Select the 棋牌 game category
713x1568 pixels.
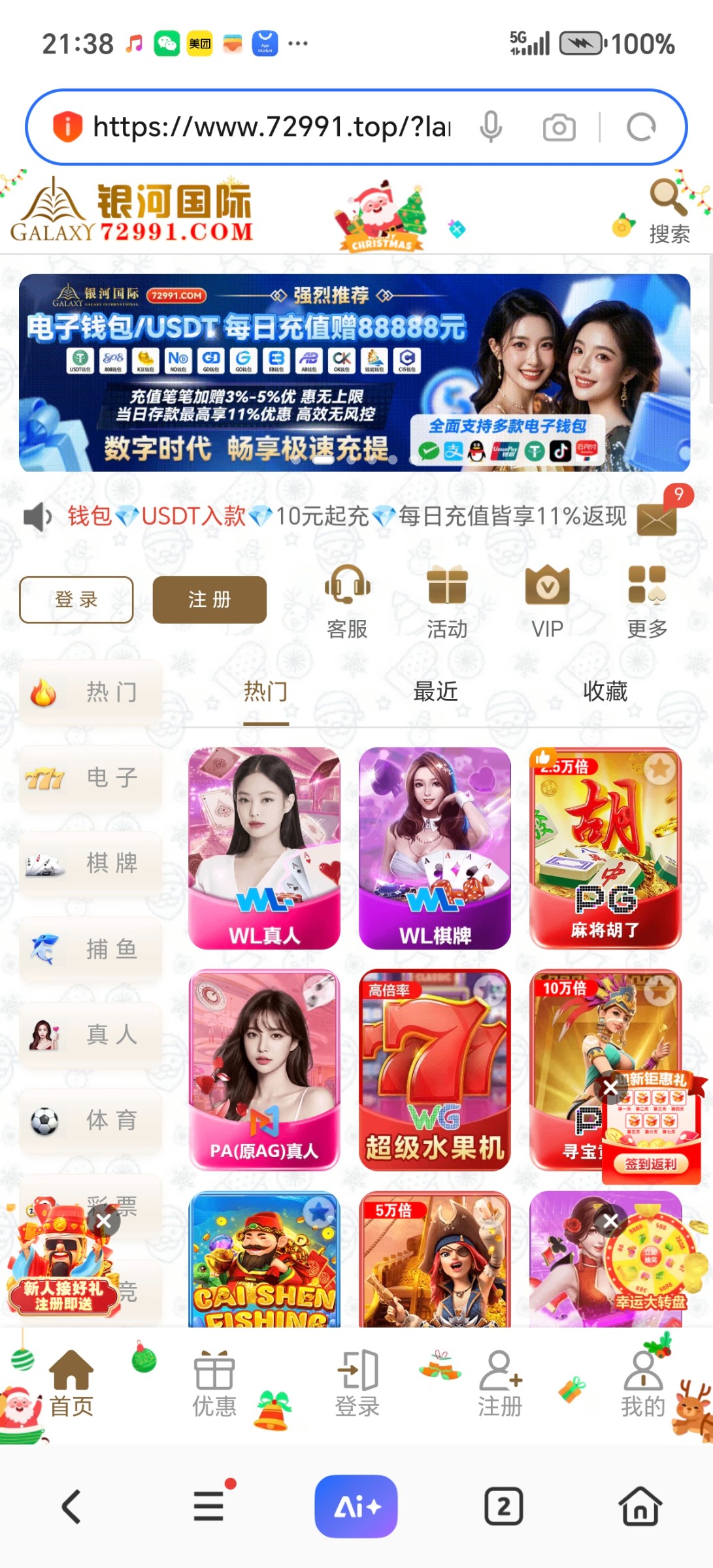pyautogui.click(x=91, y=863)
